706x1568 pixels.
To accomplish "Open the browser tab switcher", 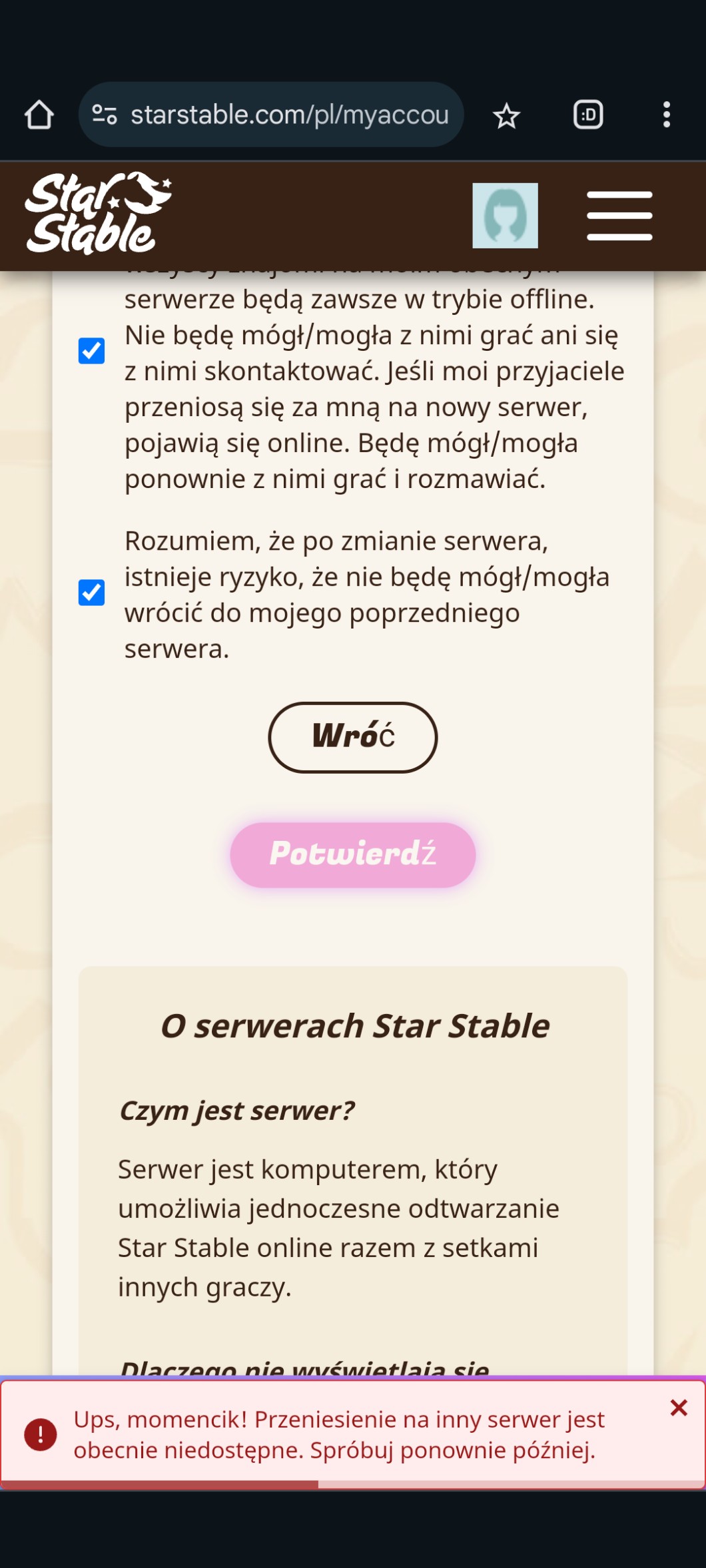I will click(588, 115).
